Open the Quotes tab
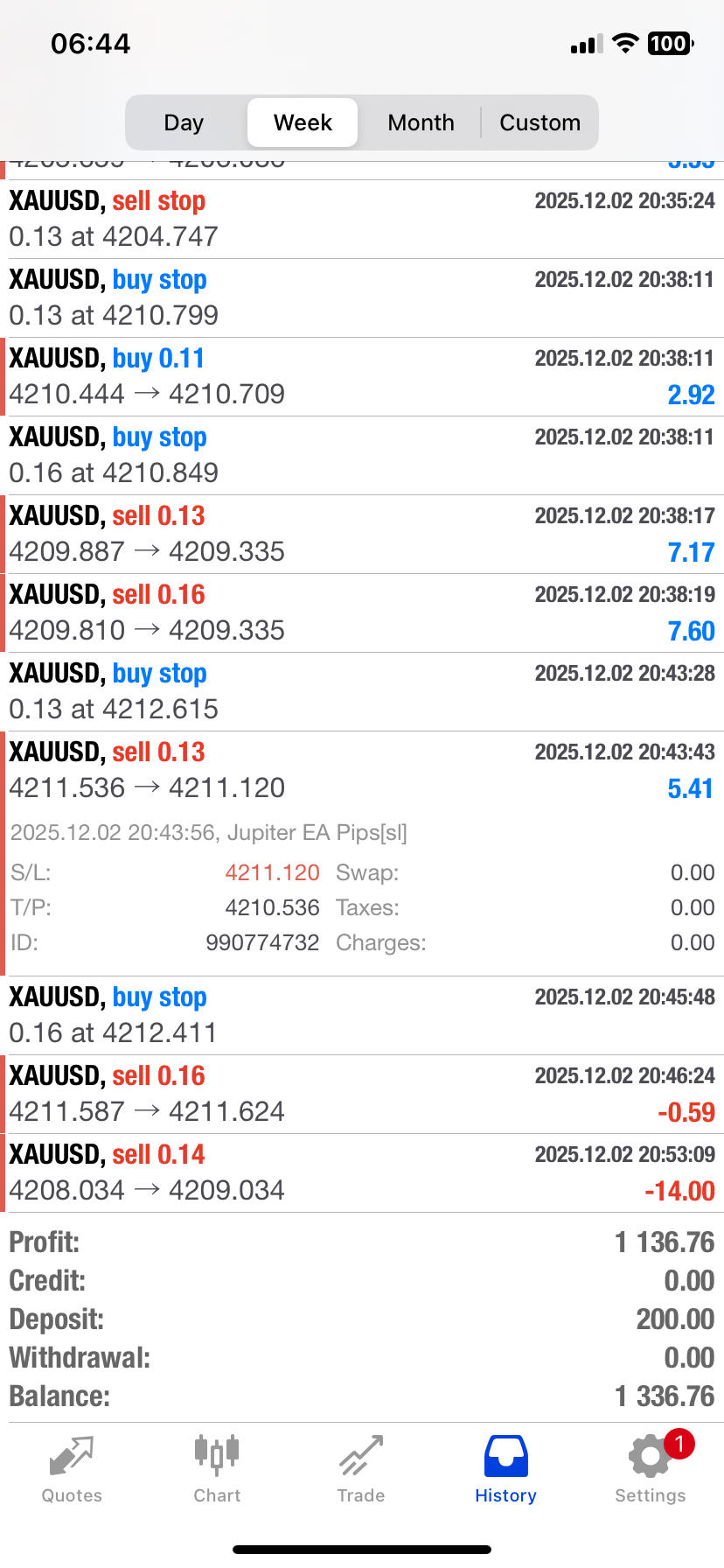 [72, 1470]
